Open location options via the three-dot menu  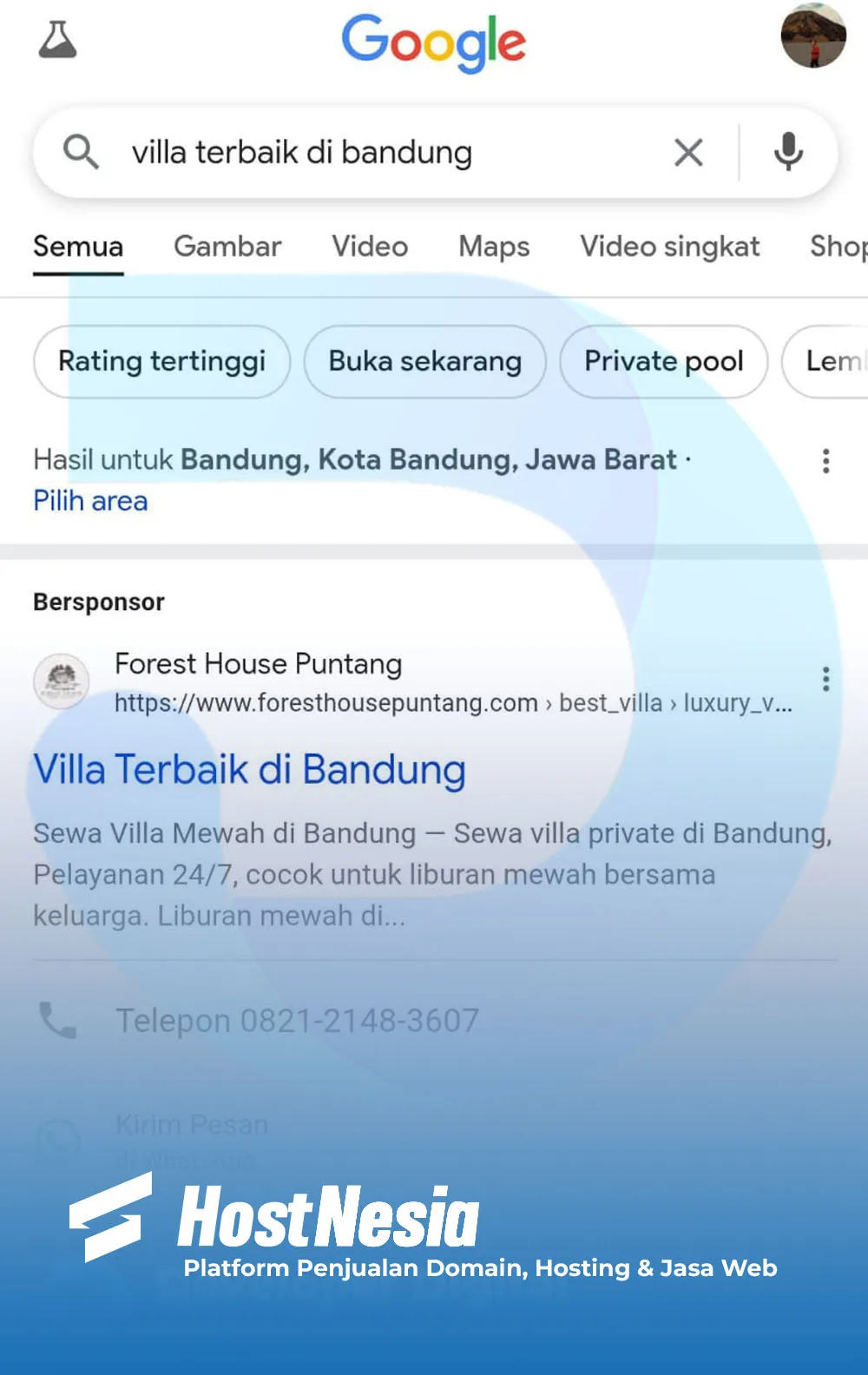pyautogui.click(x=825, y=462)
